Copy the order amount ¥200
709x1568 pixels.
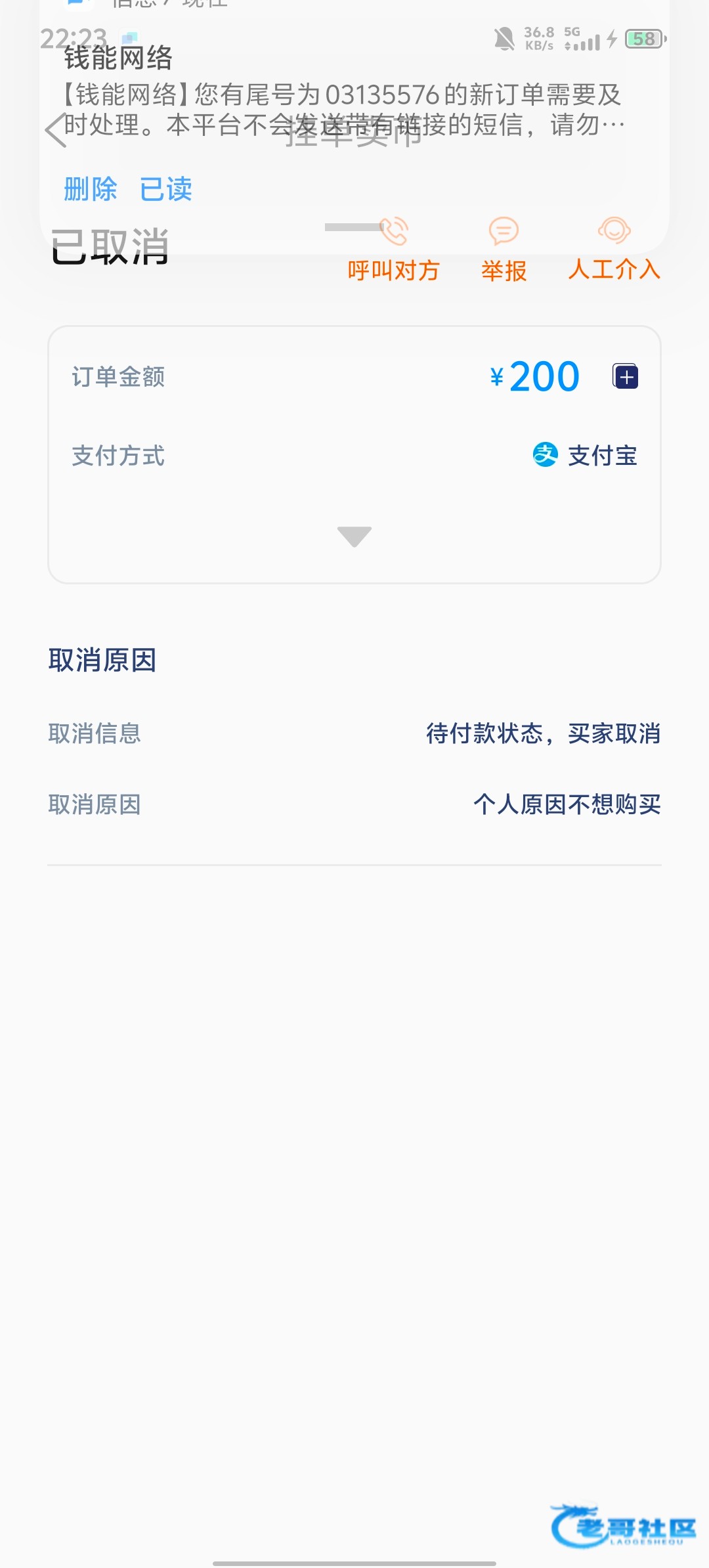pos(626,377)
